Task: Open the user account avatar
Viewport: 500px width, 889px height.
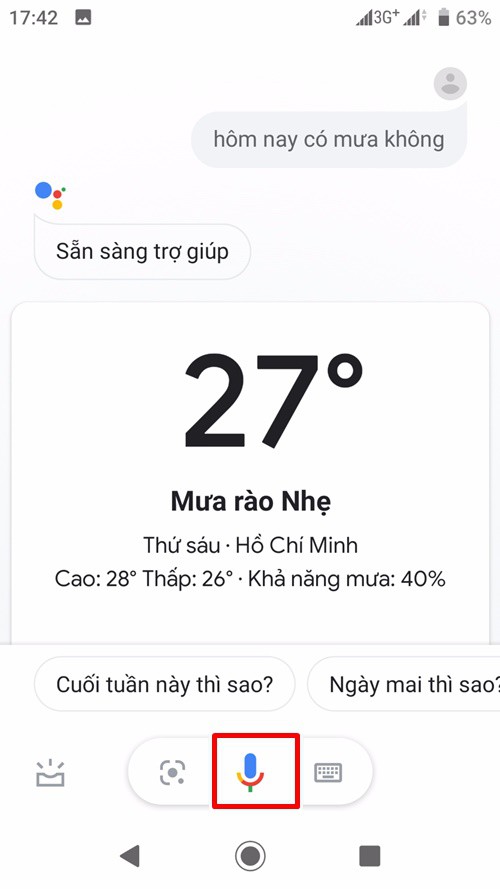Action: click(x=450, y=84)
